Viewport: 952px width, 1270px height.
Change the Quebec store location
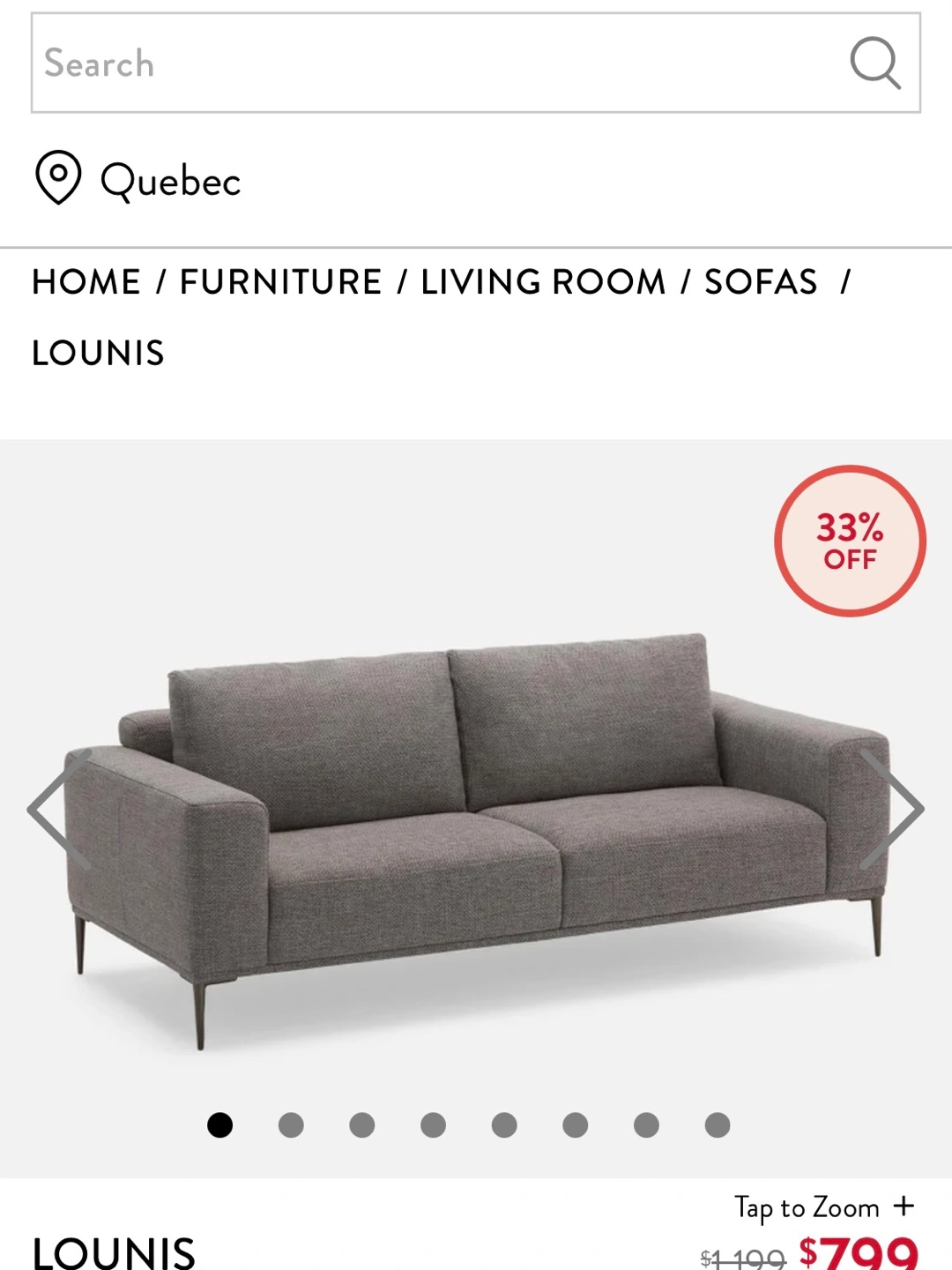point(138,180)
